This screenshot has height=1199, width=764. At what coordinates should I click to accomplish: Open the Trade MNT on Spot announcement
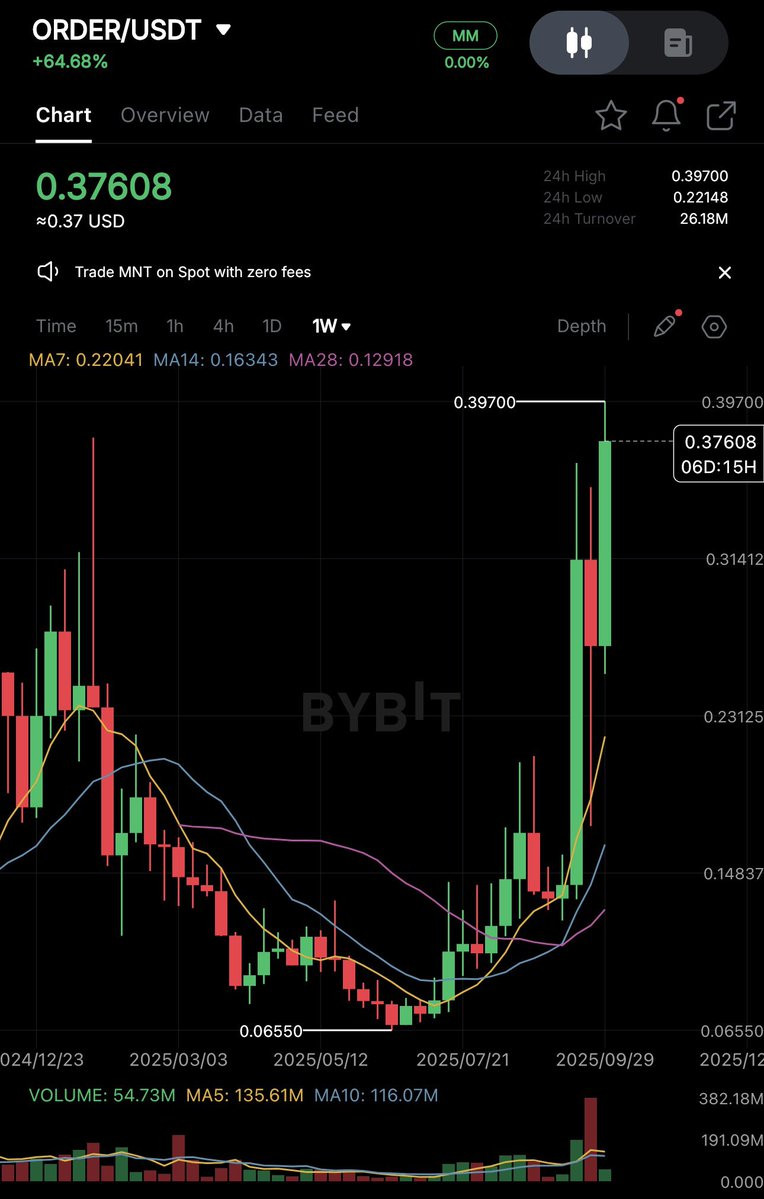coord(193,271)
